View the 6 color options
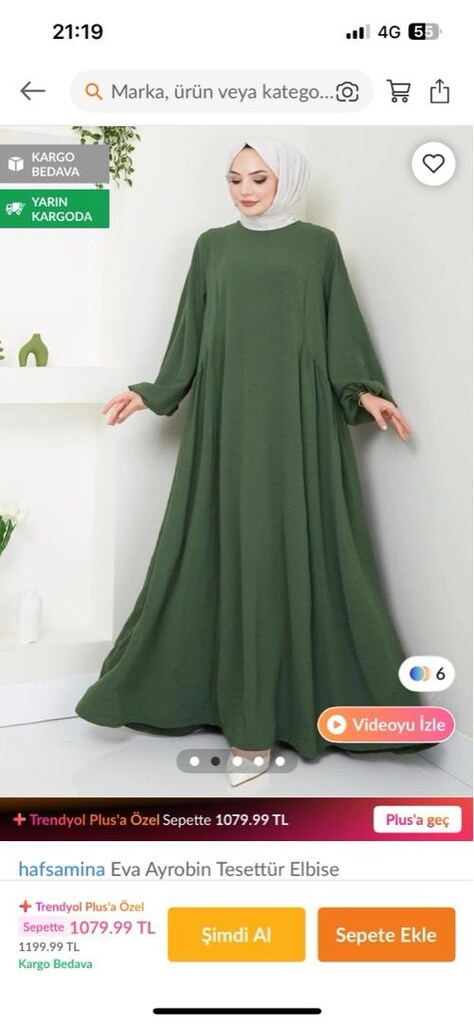The height and width of the screenshot is (1024, 474). click(427, 674)
